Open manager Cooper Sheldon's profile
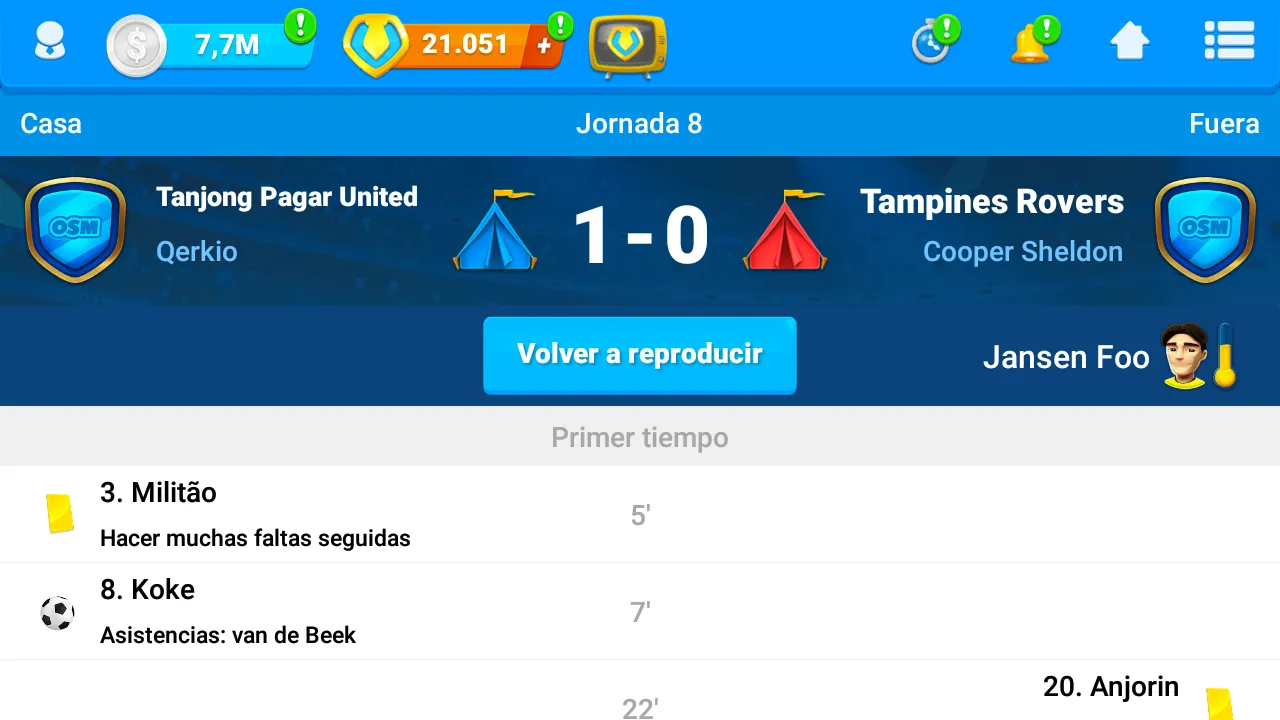This screenshot has width=1280, height=720. pos(1023,251)
